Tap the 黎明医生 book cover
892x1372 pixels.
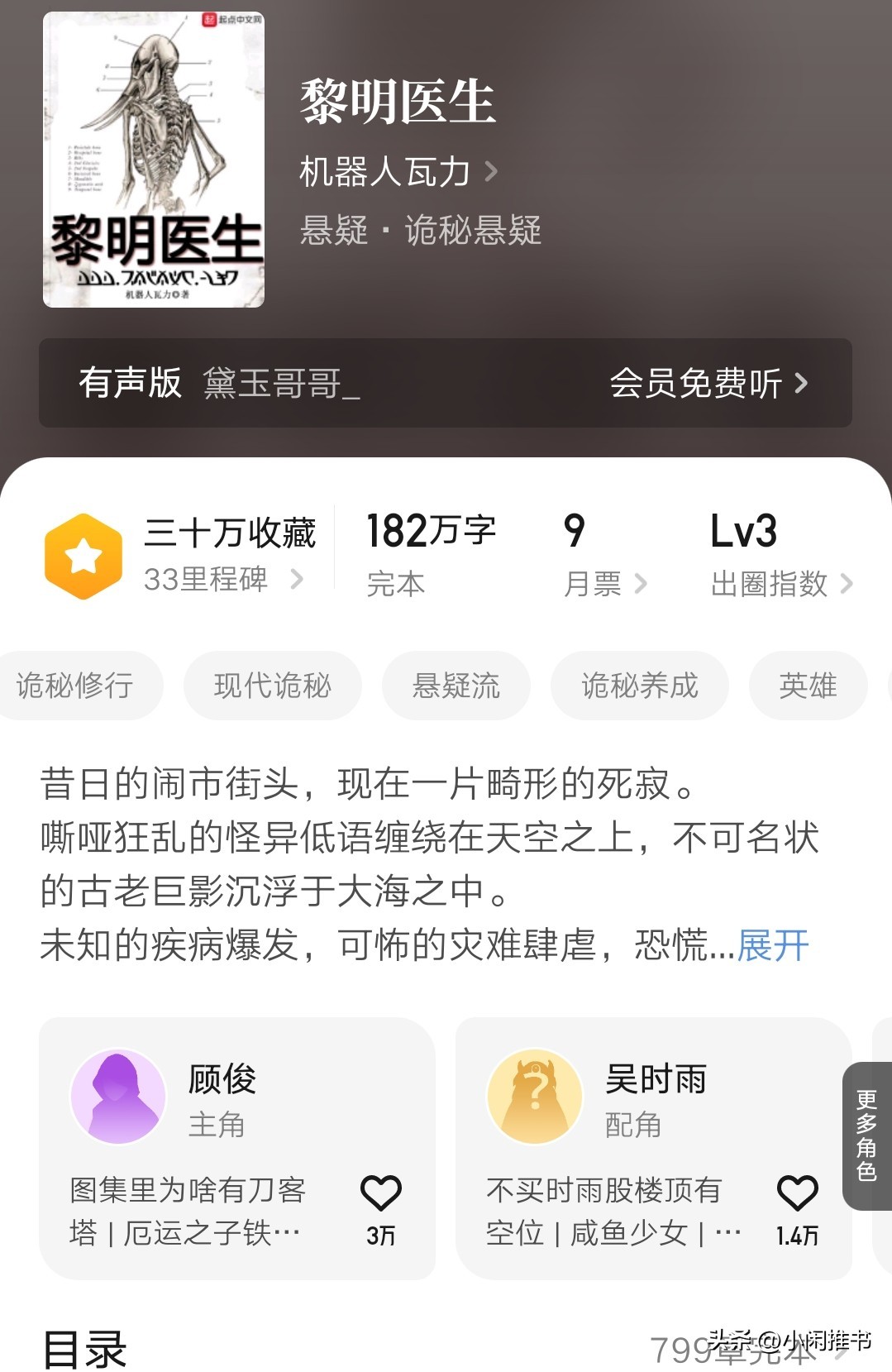[154, 160]
